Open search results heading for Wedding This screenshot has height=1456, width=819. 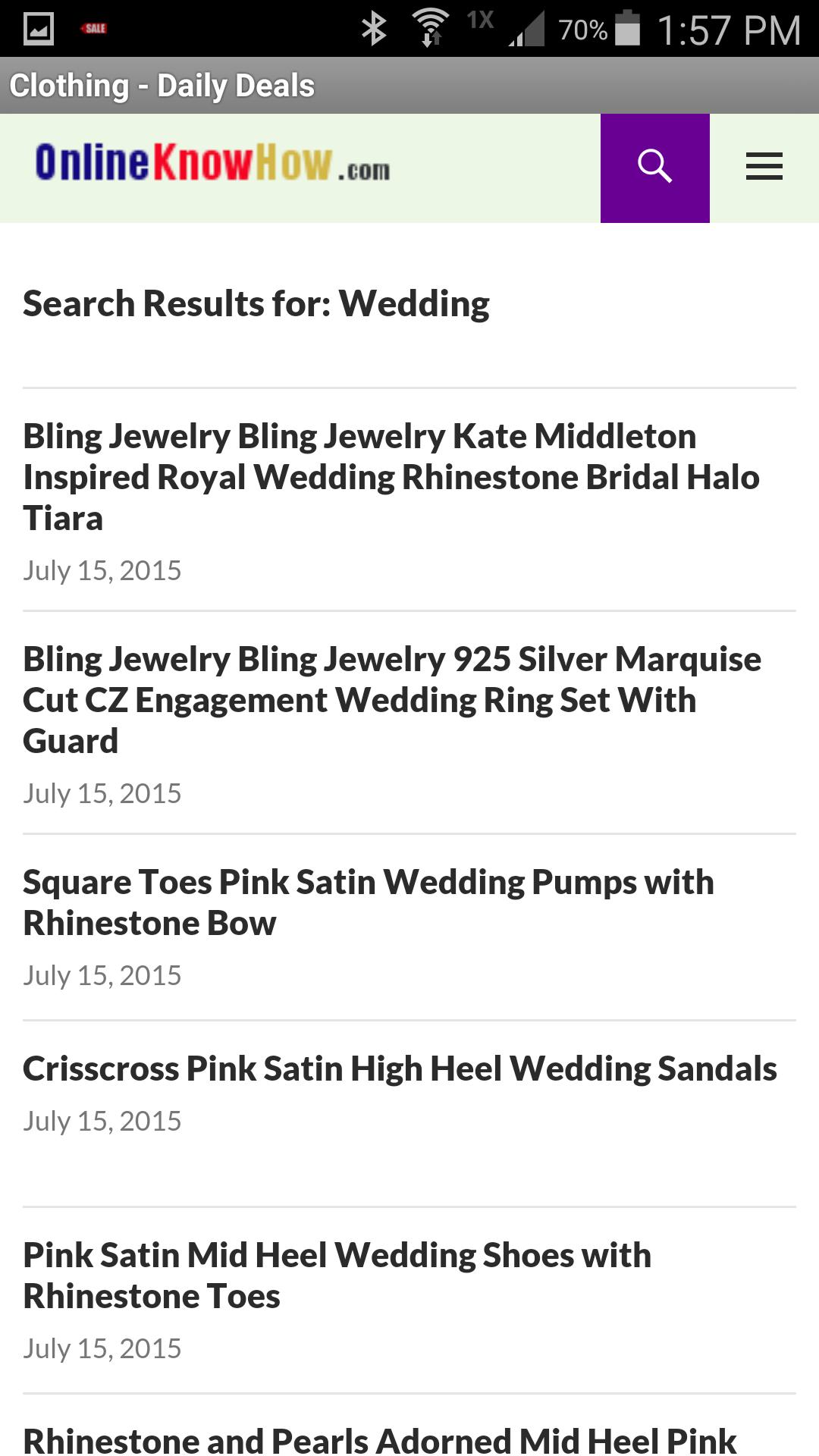coord(256,302)
